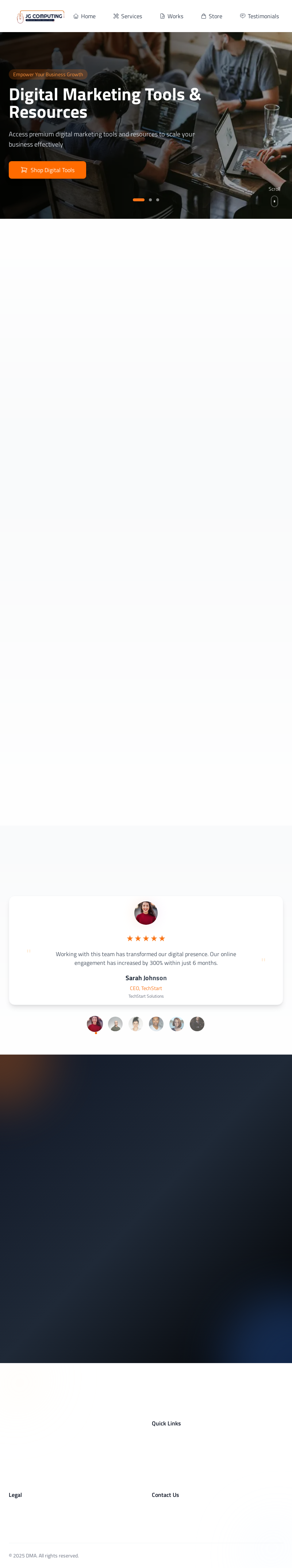Choose the last dark testimonial avatar
The height and width of the screenshot is (1568, 292).
point(197,1024)
